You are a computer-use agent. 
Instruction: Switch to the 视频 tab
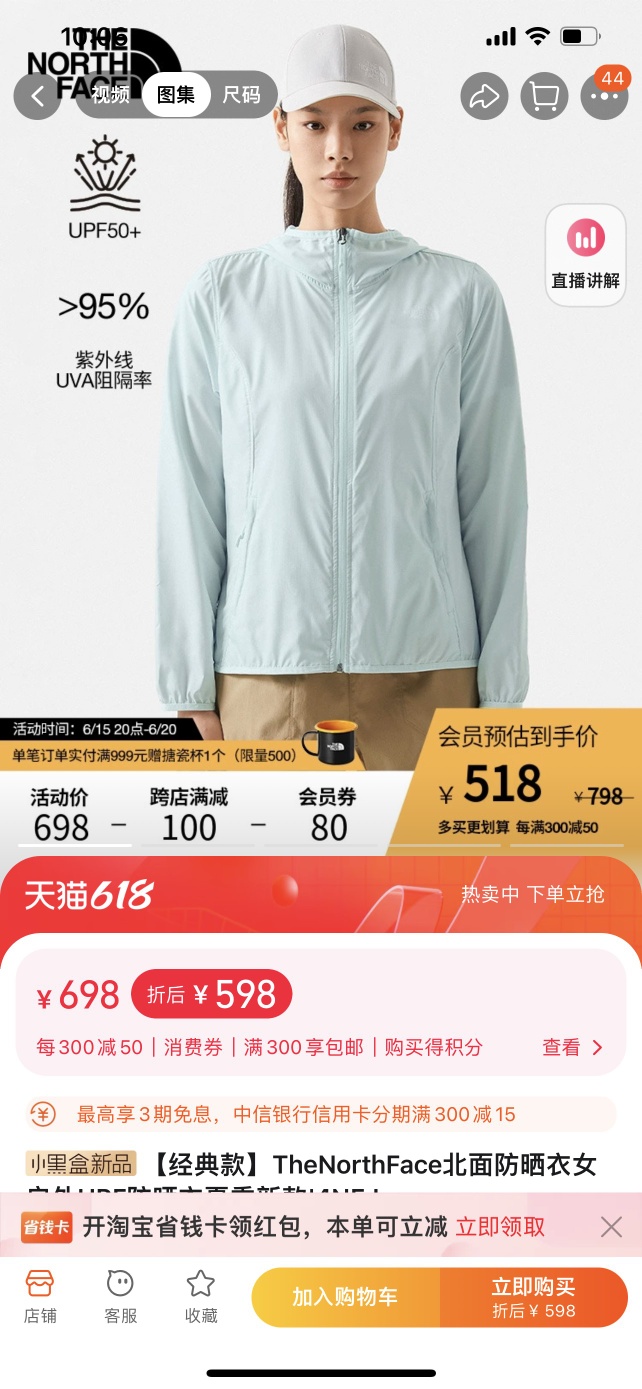(x=111, y=96)
